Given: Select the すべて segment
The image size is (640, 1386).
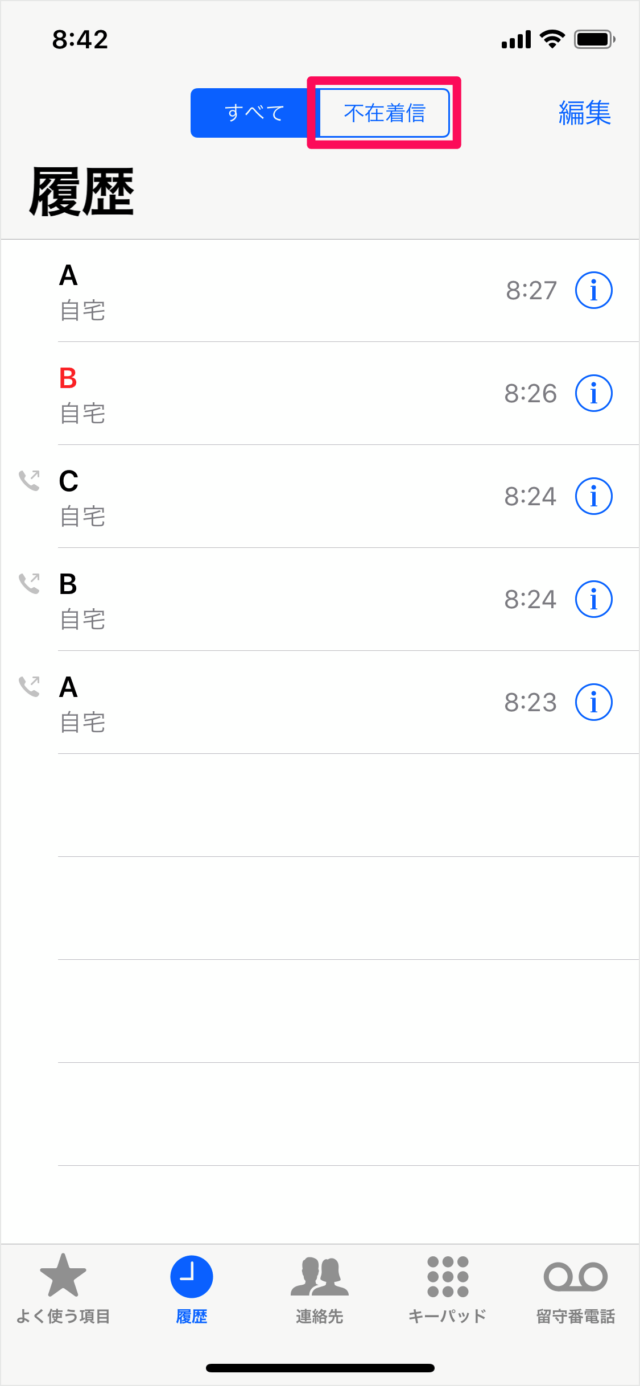Looking at the screenshot, I should [x=254, y=113].
